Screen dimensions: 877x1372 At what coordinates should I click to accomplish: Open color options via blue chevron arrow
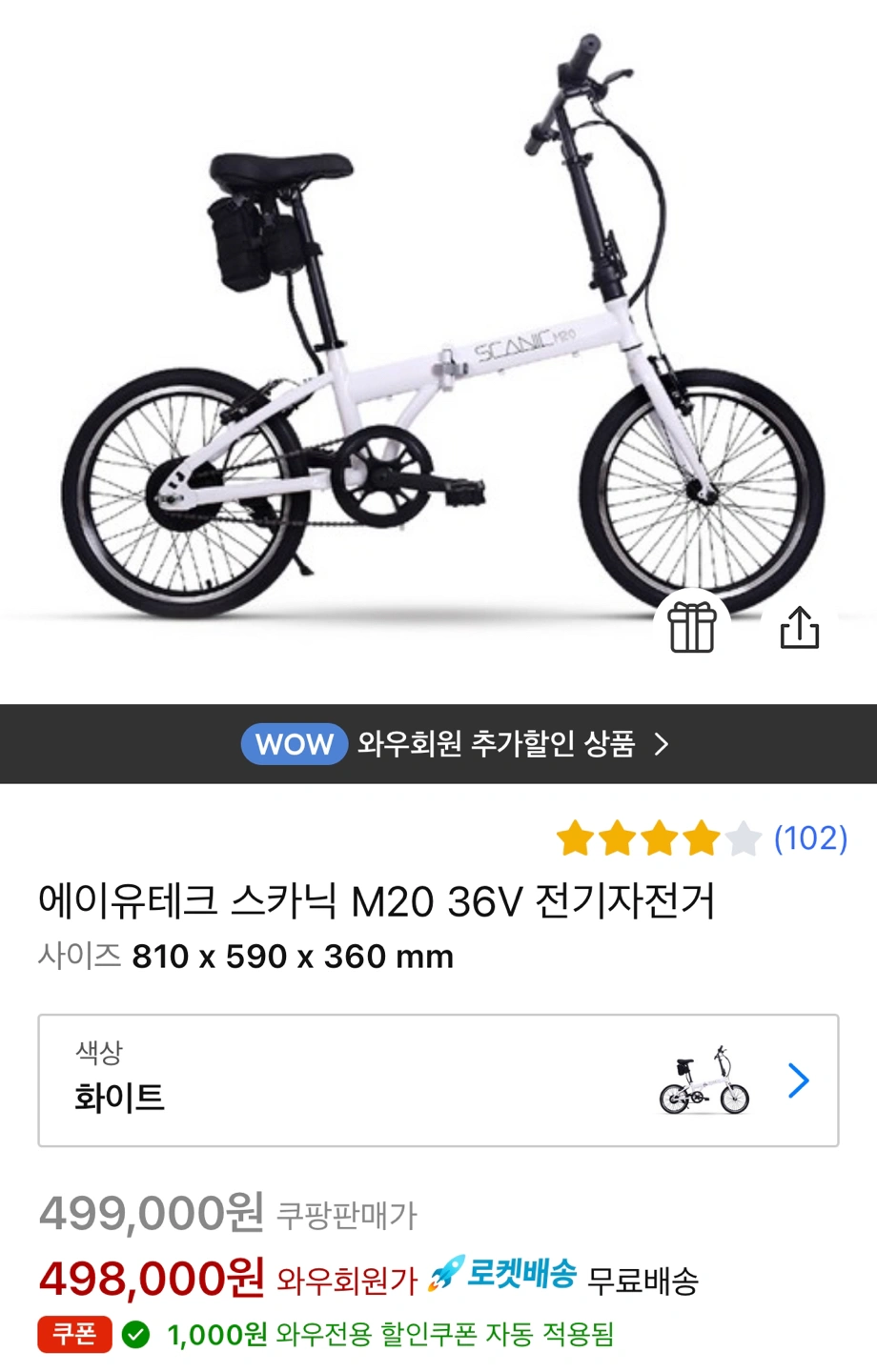tap(799, 1080)
